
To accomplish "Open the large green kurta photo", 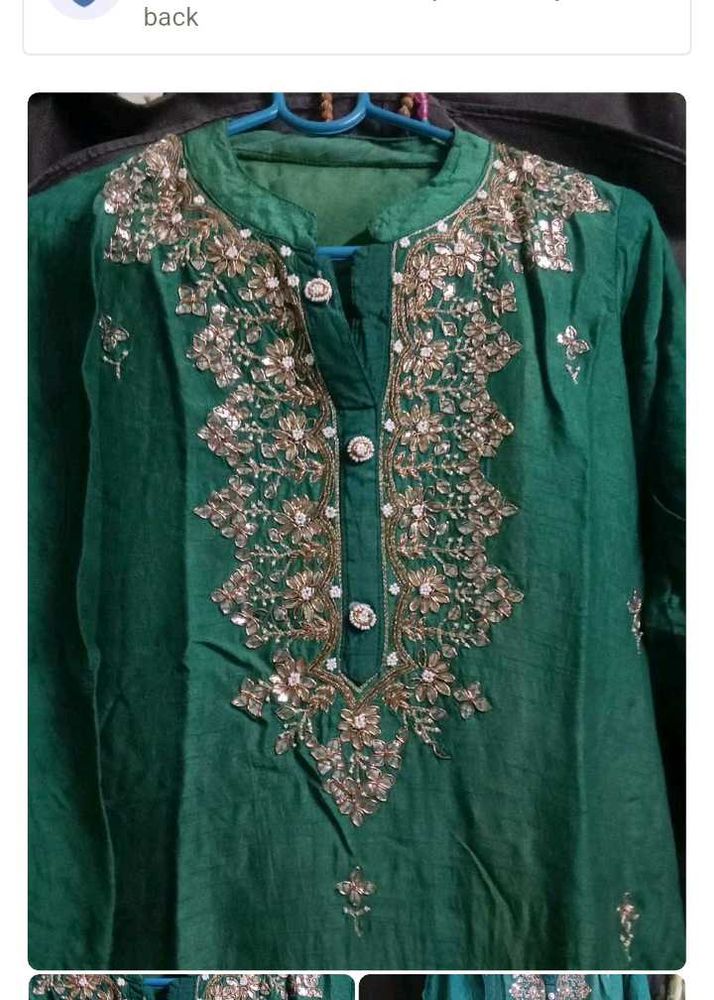I will 357,530.
